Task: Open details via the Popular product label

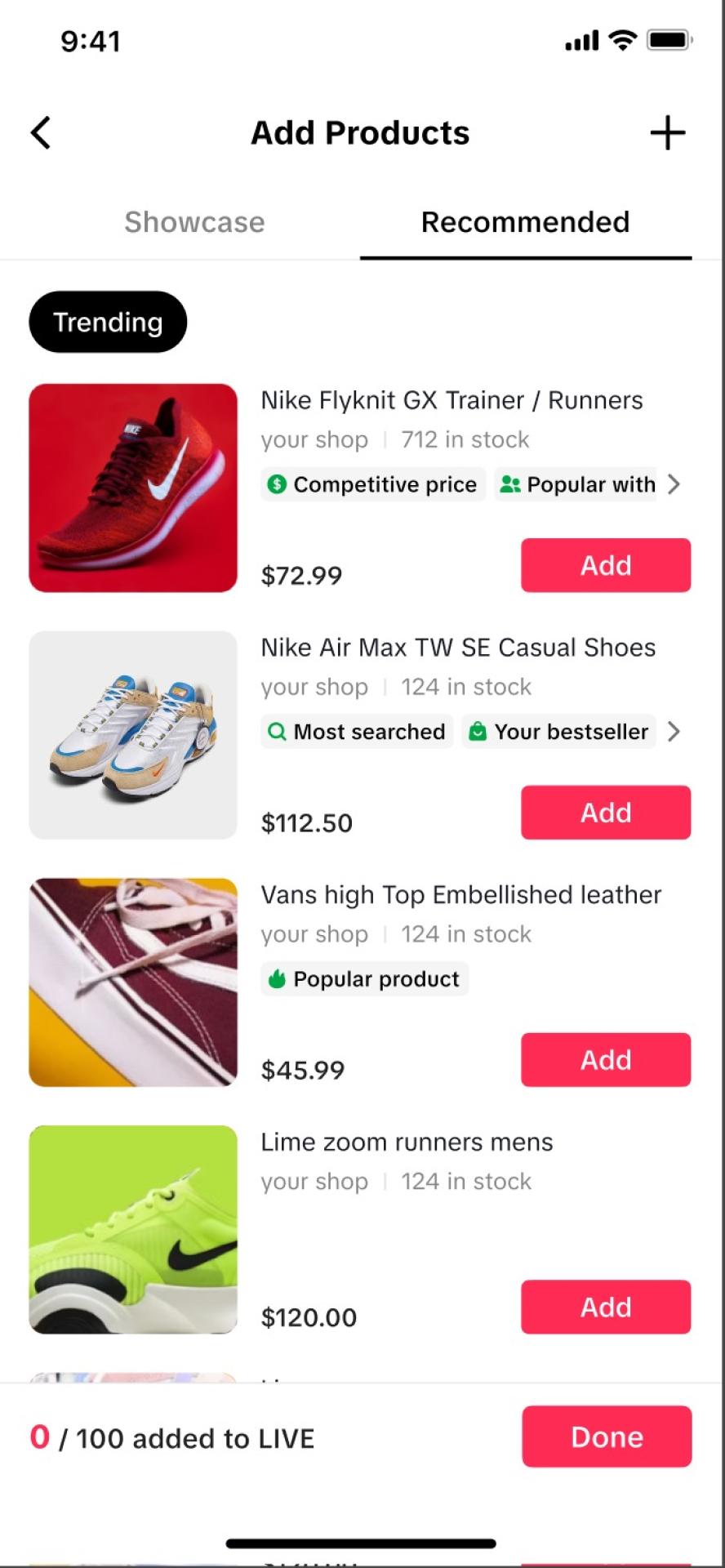Action: (x=364, y=978)
